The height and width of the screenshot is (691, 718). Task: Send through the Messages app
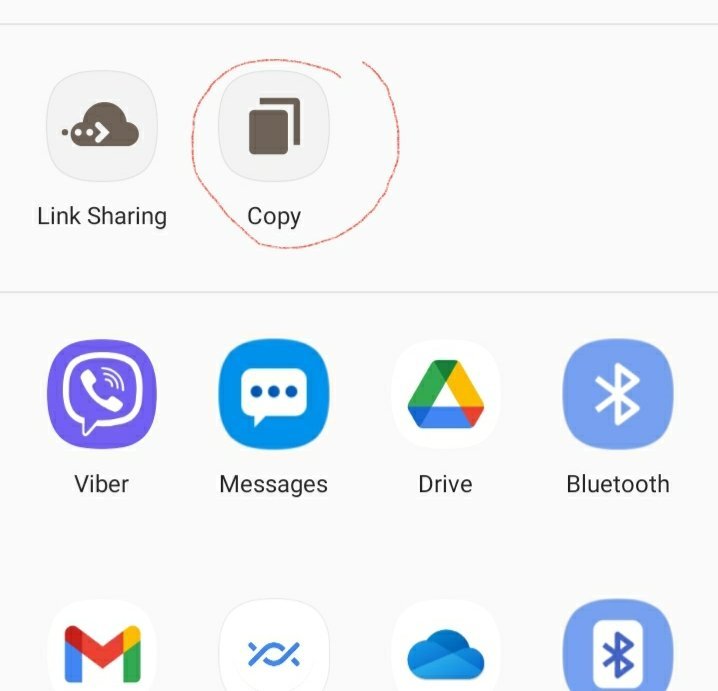[274, 395]
